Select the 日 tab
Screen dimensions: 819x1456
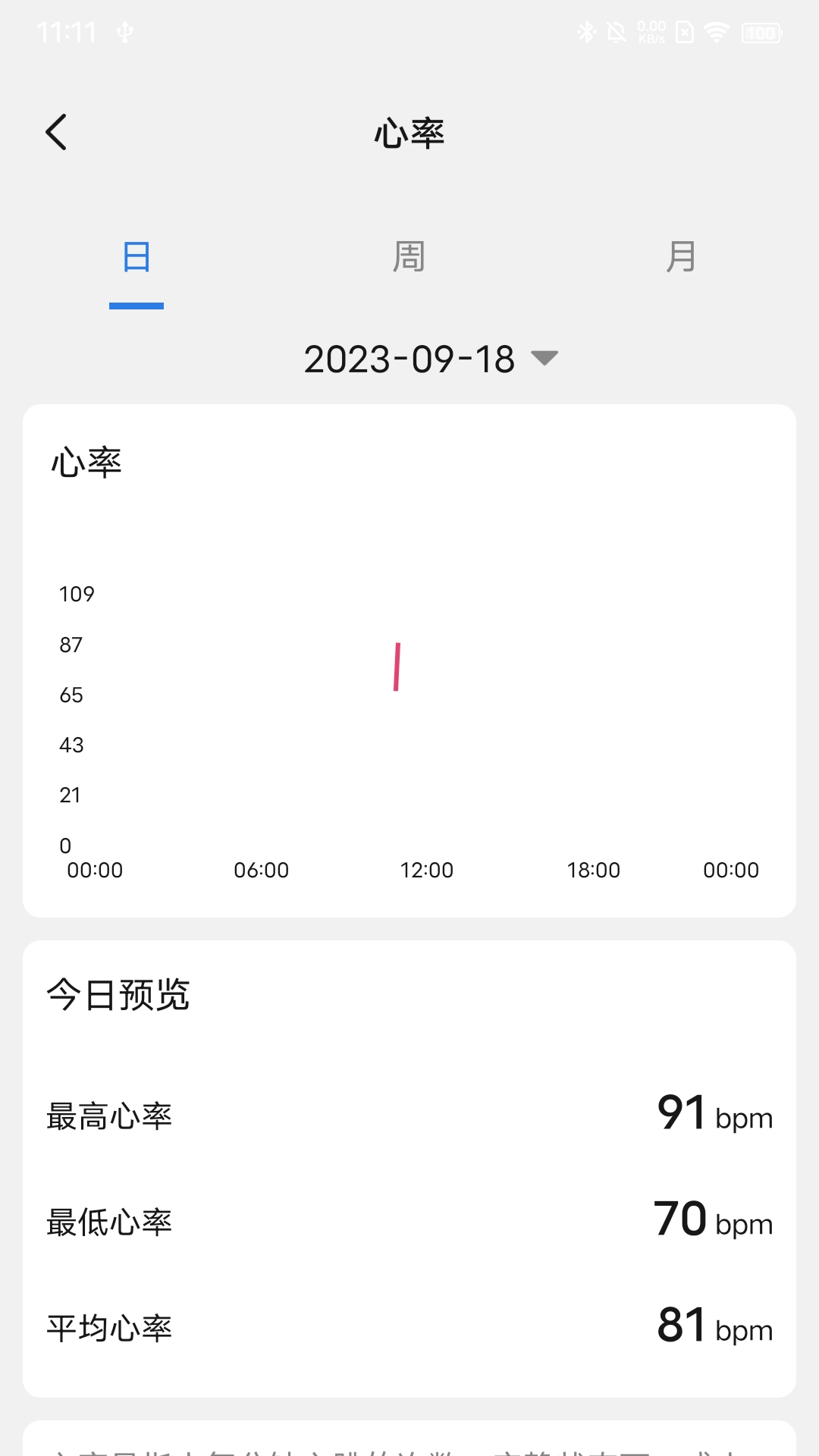136,257
